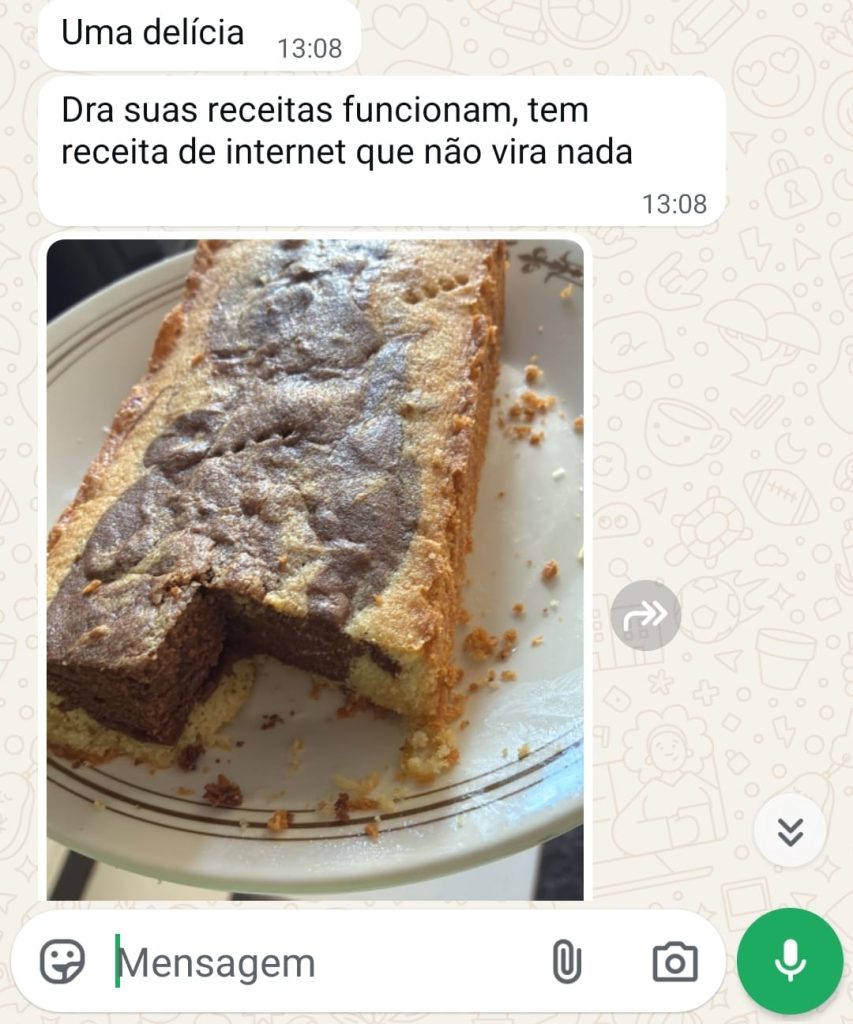Open the camera from the message bar

pyautogui.click(x=675, y=963)
